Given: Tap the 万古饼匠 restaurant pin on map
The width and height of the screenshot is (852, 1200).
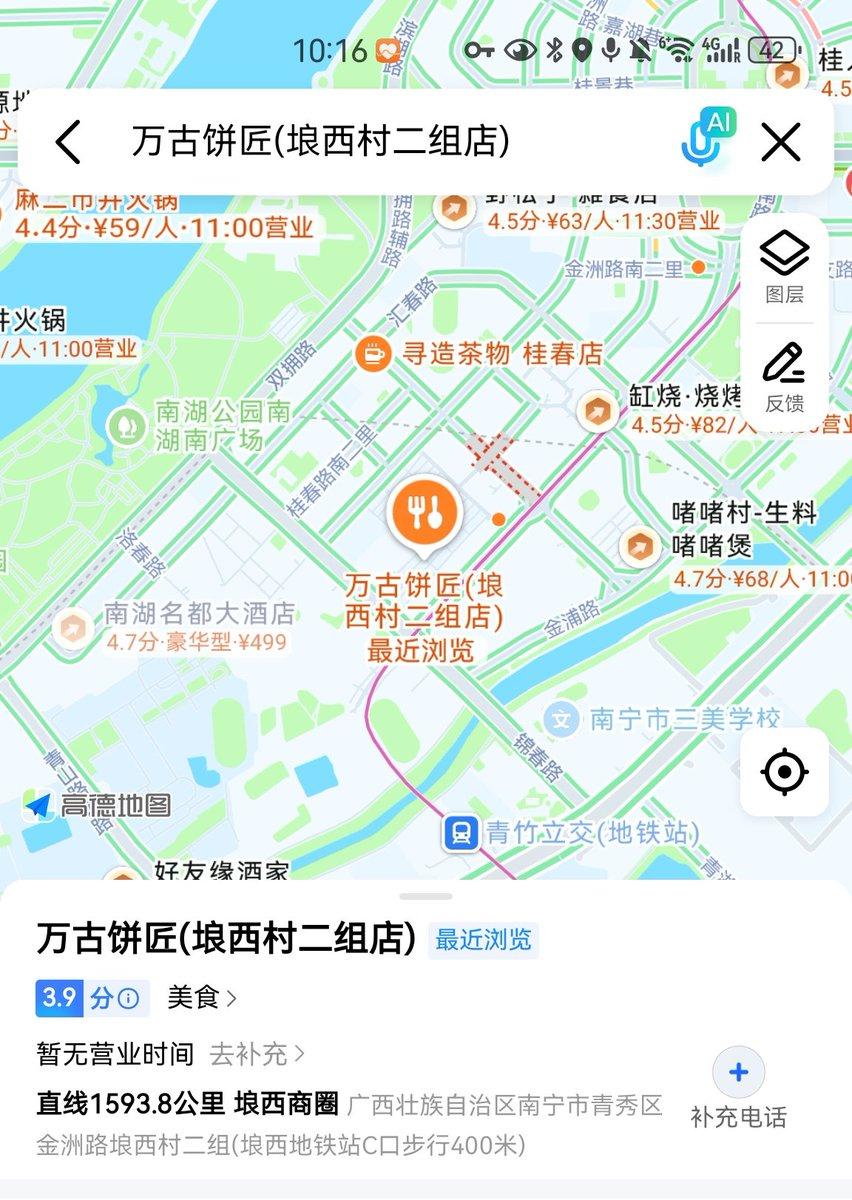Looking at the screenshot, I should (x=425, y=510).
